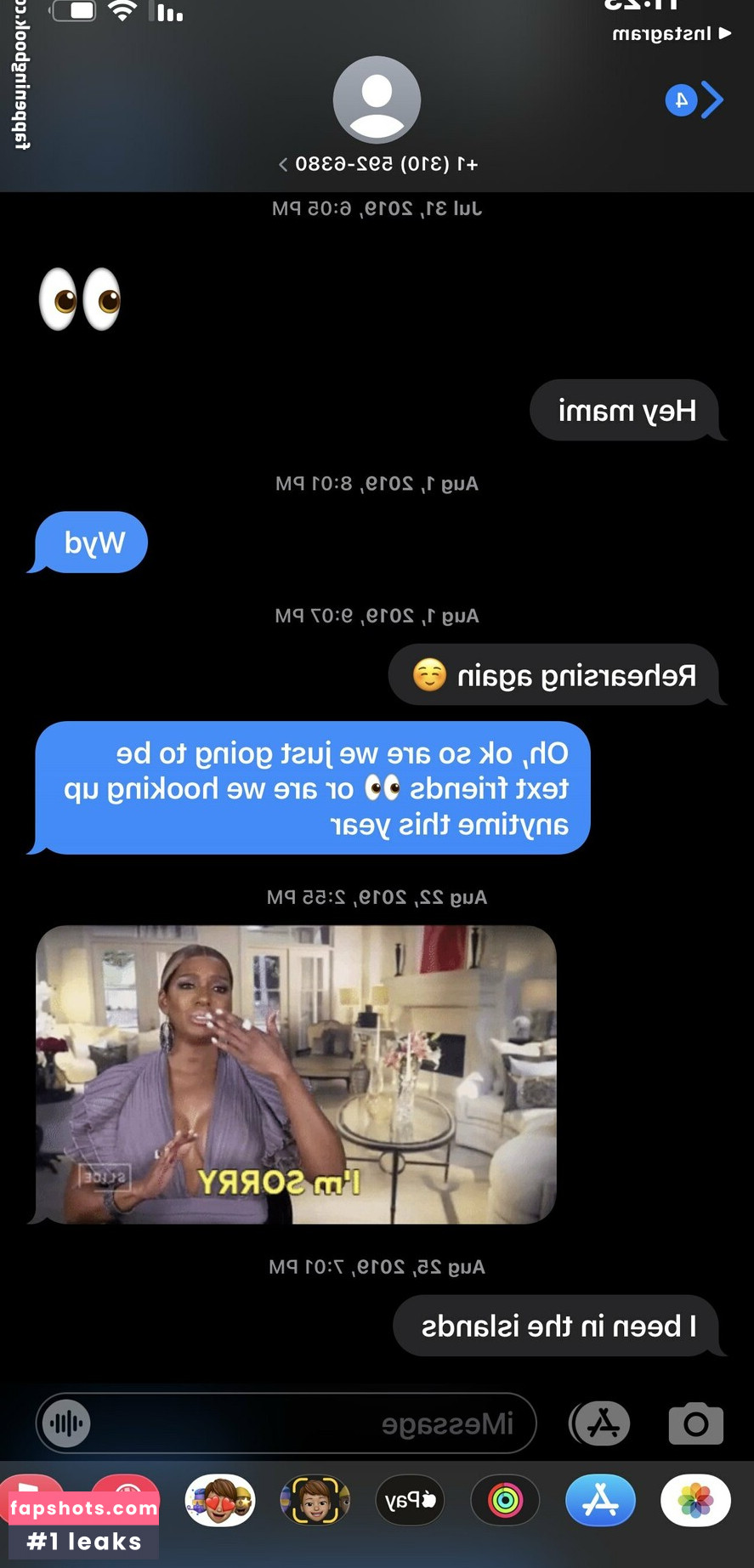Open the camera to take a photo

[x=695, y=1423]
